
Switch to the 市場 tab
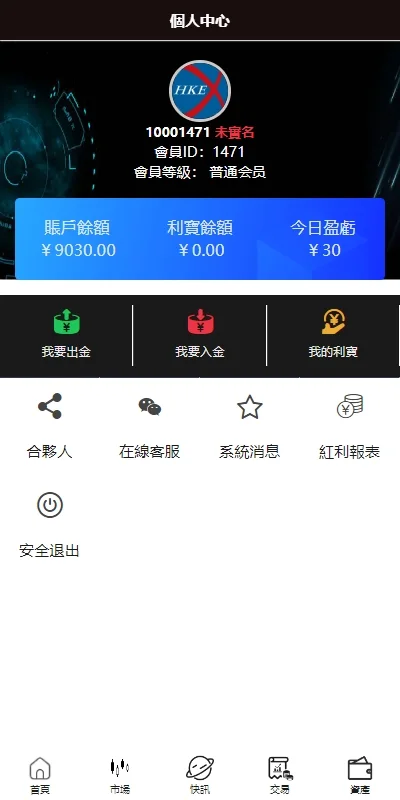[120, 776]
